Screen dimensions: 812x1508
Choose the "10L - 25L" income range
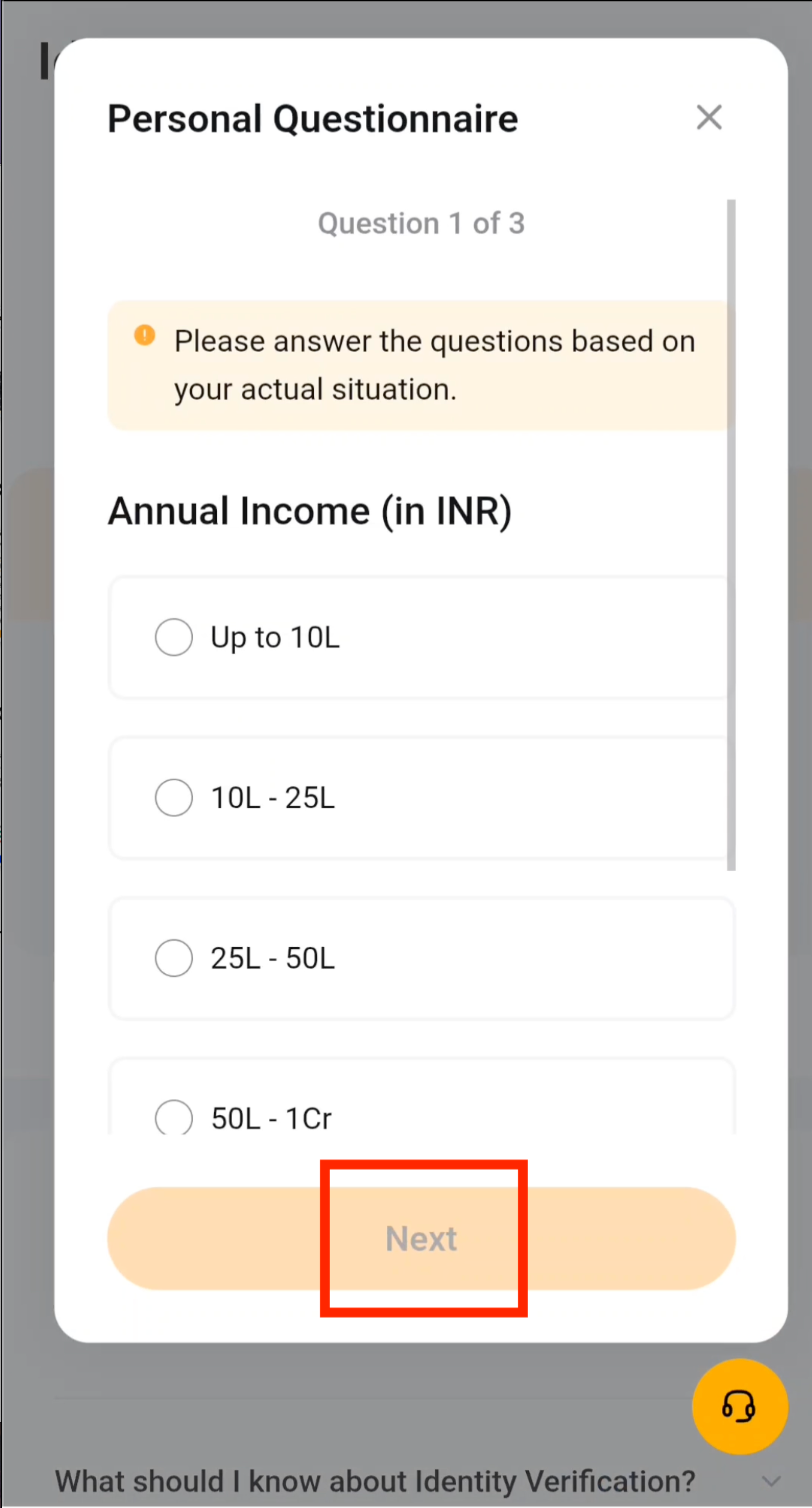tap(174, 797)
